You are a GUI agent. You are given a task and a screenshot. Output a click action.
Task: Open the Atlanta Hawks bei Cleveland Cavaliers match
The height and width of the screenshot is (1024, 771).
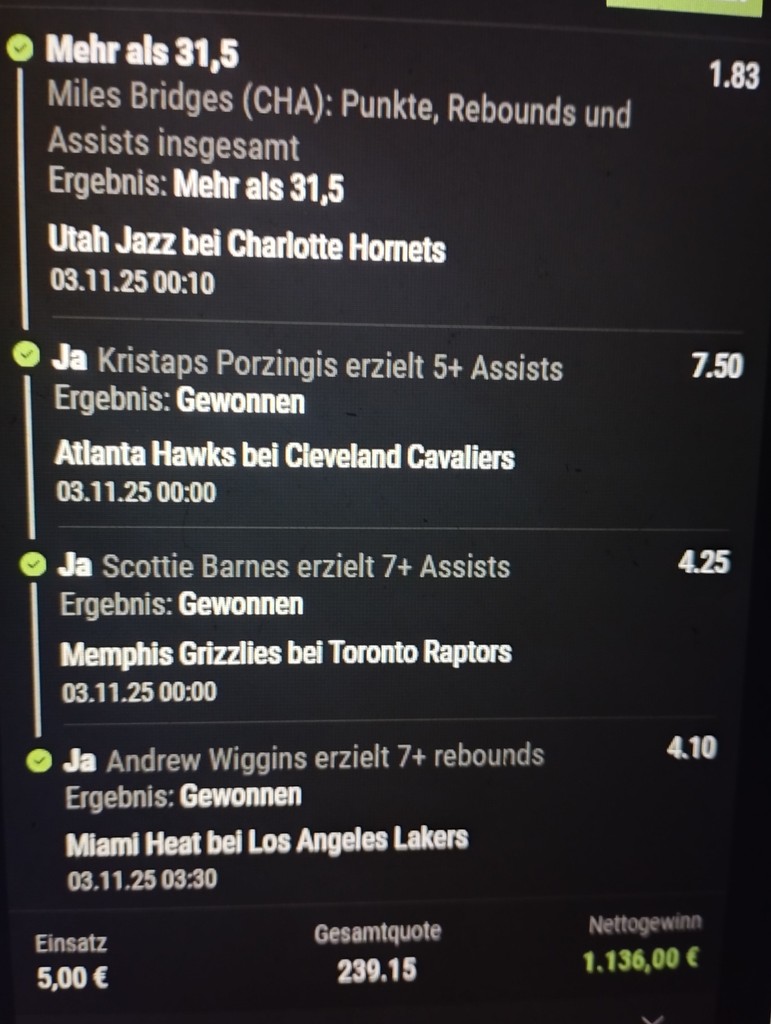click(x=284, y=457)
